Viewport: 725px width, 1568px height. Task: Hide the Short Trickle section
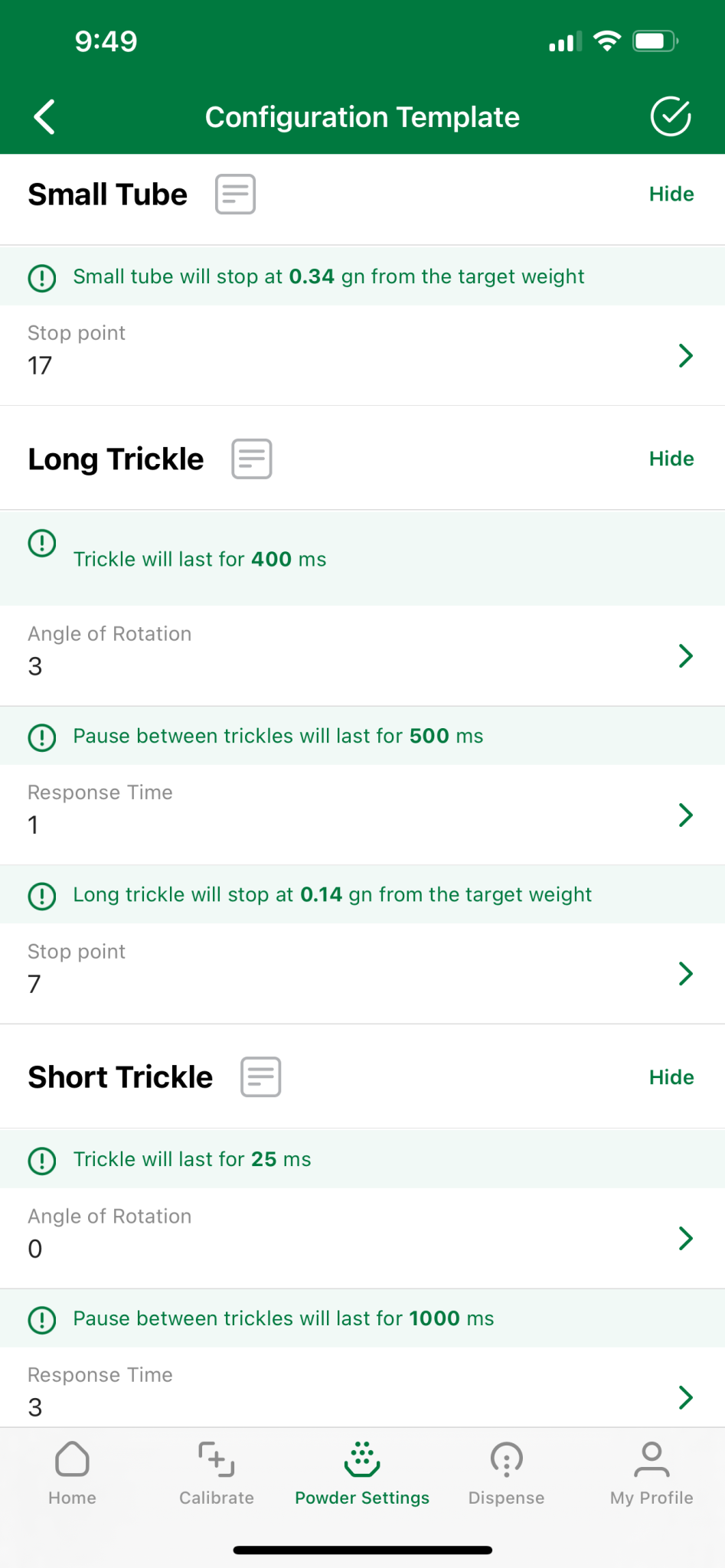point(671,1077)
